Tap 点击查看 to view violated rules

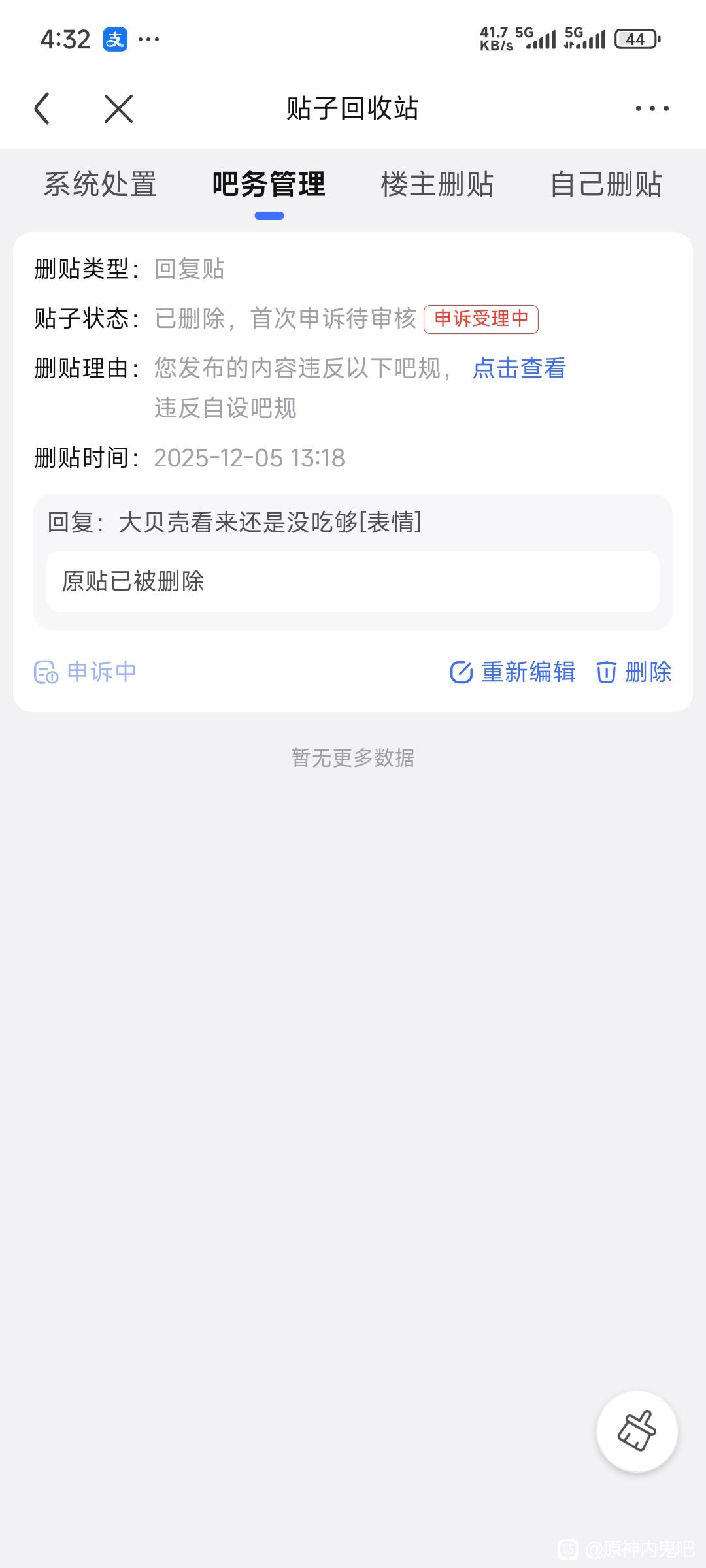click(x=519, y=368)
